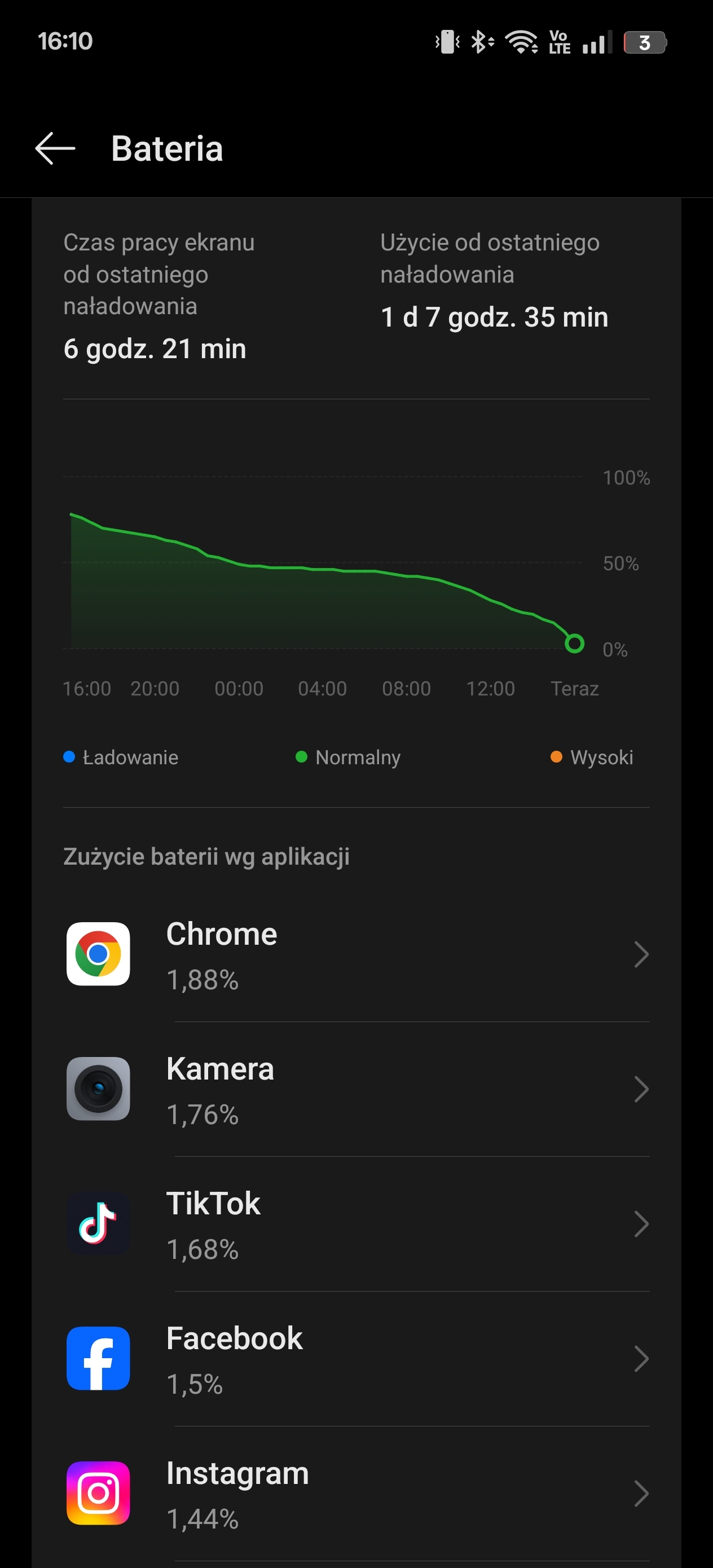Screen dimensions: 713x1568
Task: Open Facebook battery usage row
Action: point(356,1359)
